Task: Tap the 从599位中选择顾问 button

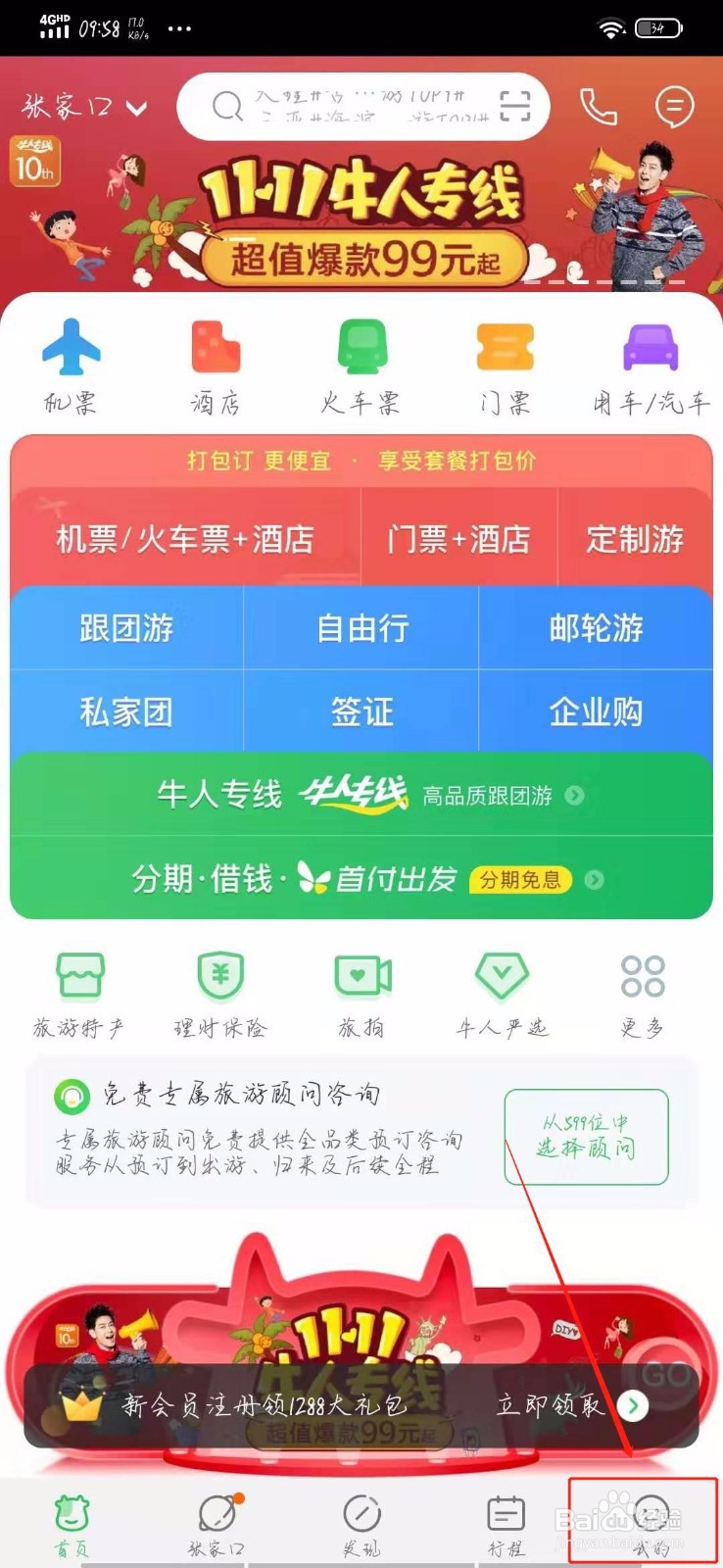Action: coord(585,1139)
